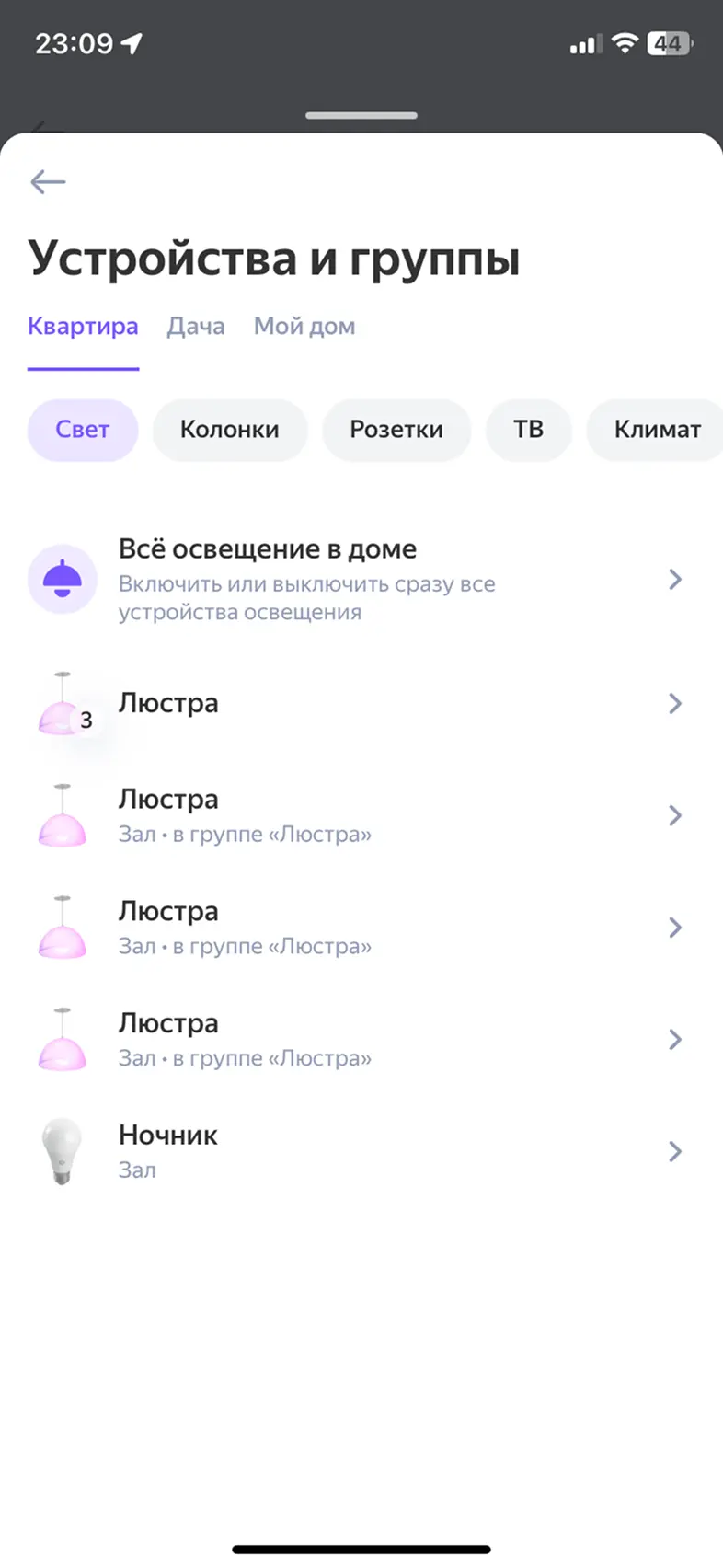Filter devices by Розетки
This screenshot has height=1568, width=723.
pos(396,430)
